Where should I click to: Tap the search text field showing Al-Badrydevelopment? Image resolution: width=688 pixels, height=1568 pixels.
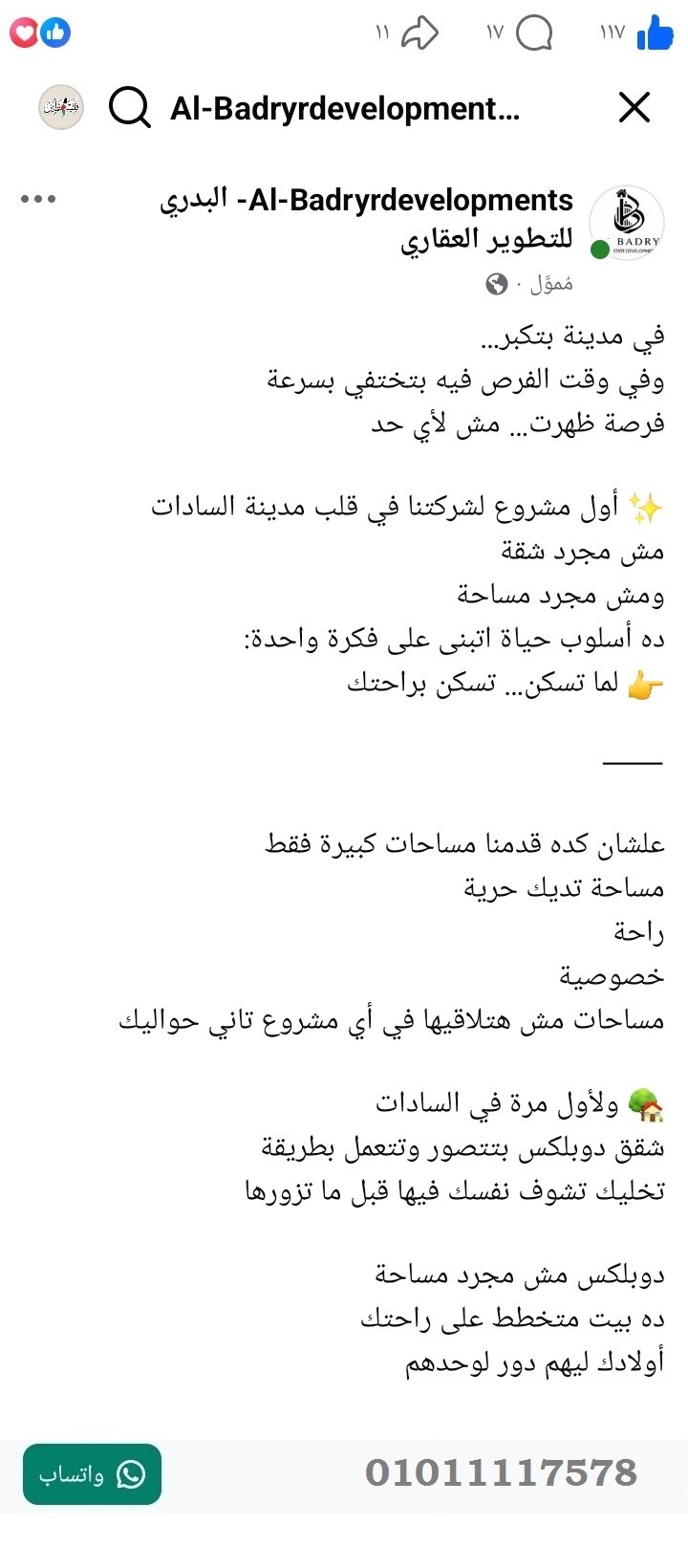click(342, 108)
